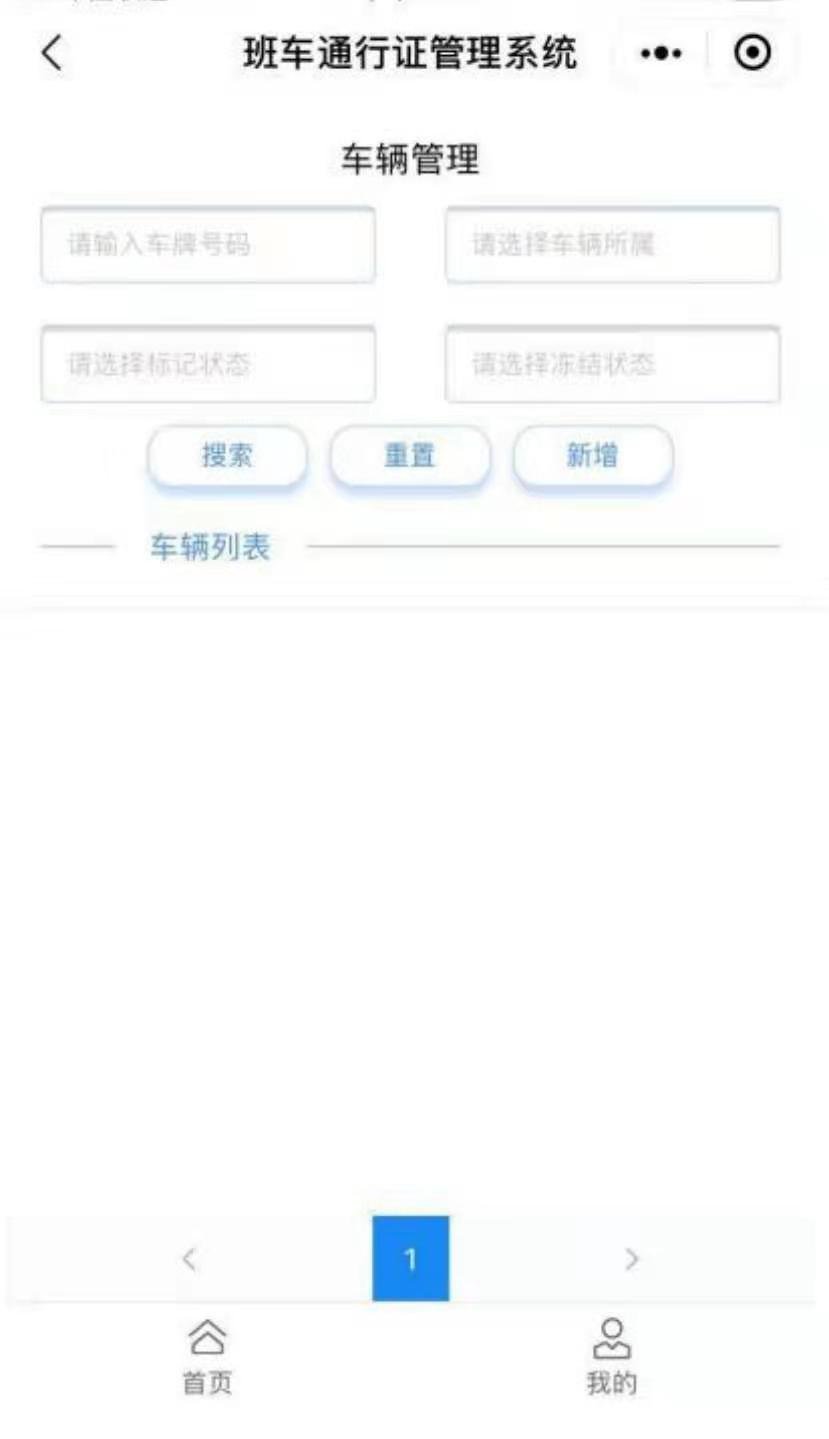Open the freeze status dropdown

pos(612,365)
